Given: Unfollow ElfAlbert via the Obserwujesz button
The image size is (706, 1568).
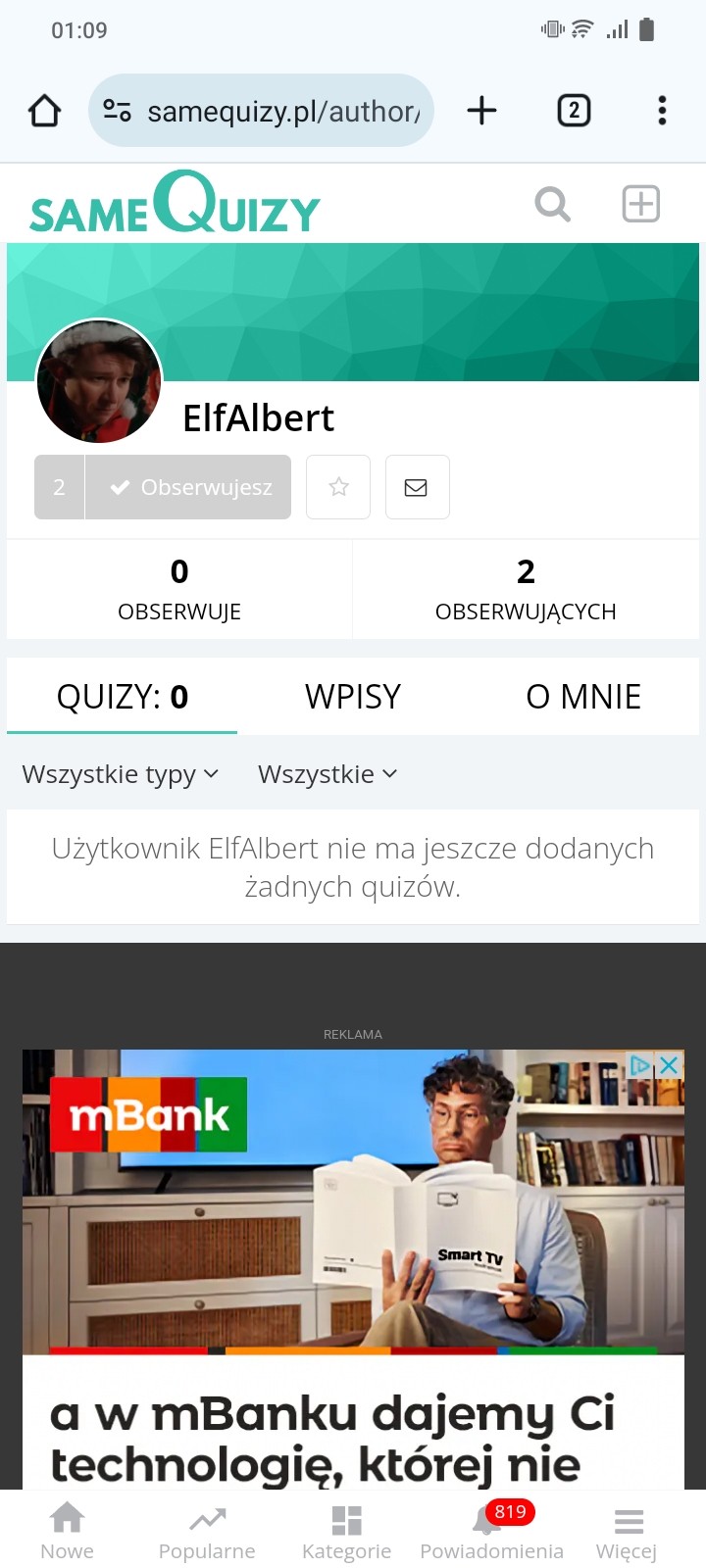Looking at the screenshot, I should click(x=188, y=487).
